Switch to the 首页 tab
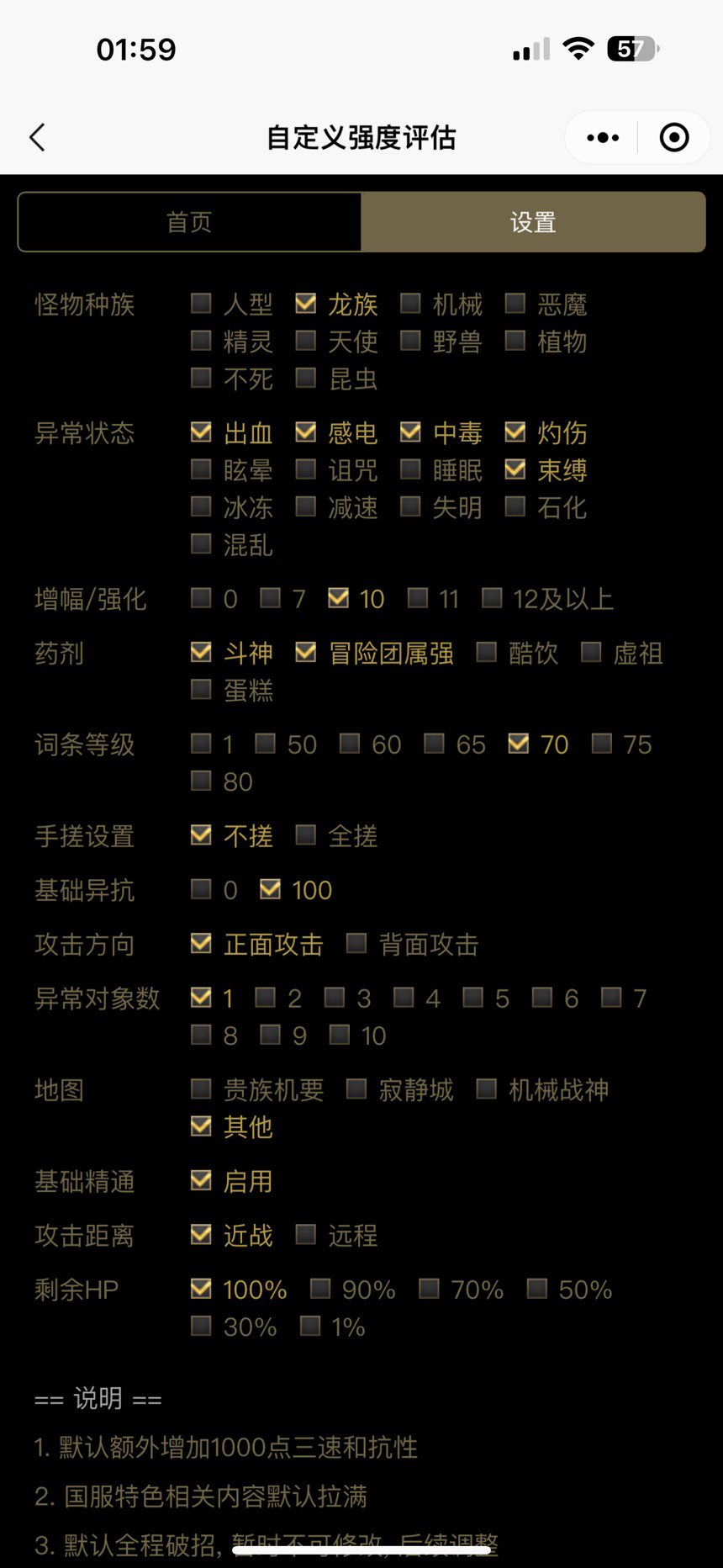This screenshot has width=723, height=1568. 189,222
